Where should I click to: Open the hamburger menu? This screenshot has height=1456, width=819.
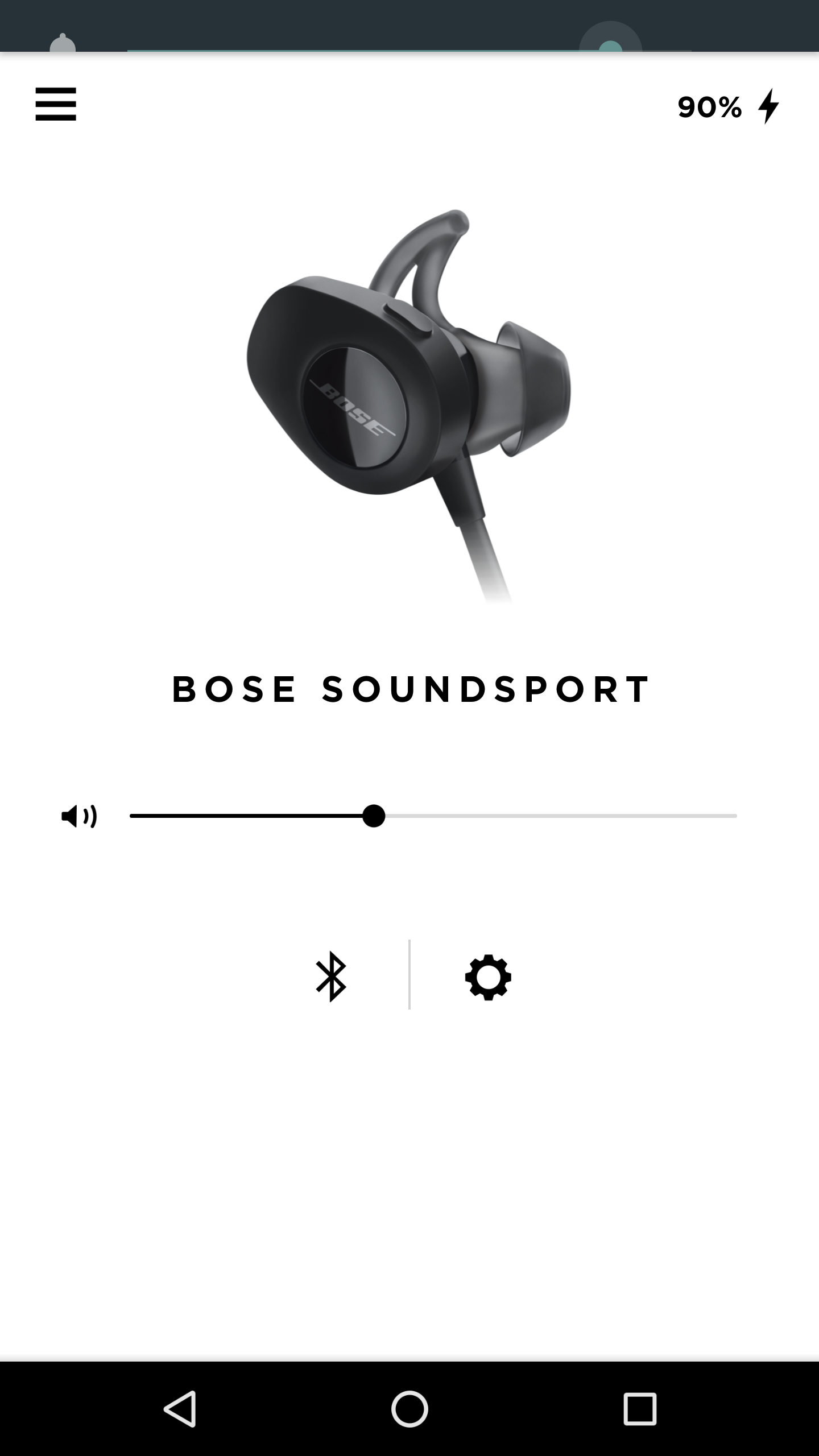coord(56,104)
